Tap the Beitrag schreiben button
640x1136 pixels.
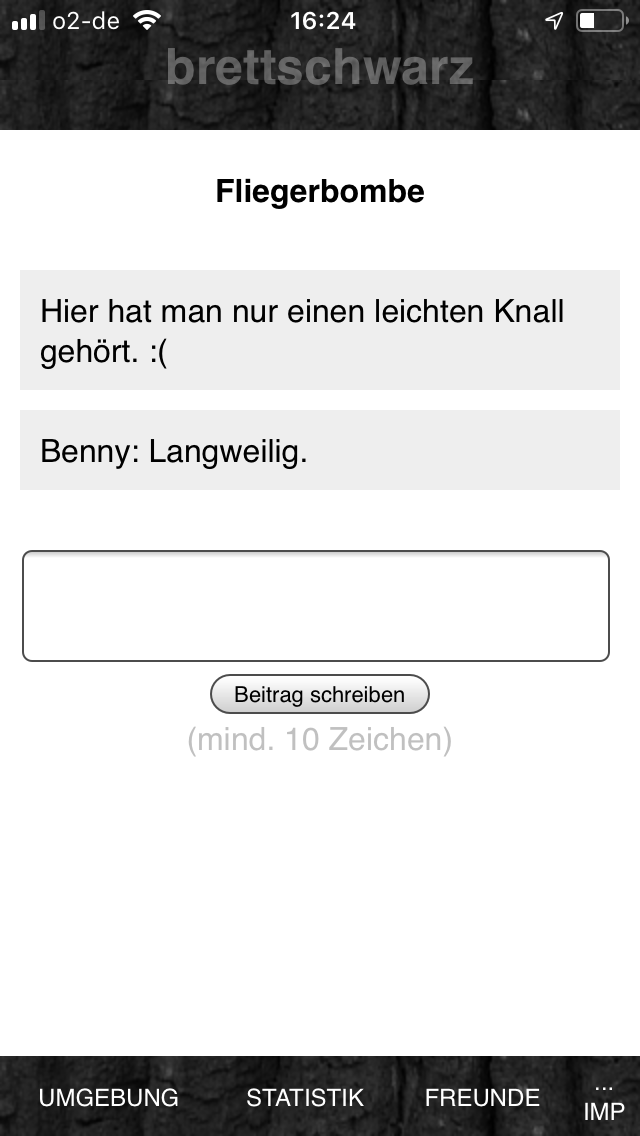tap(319, 694)
